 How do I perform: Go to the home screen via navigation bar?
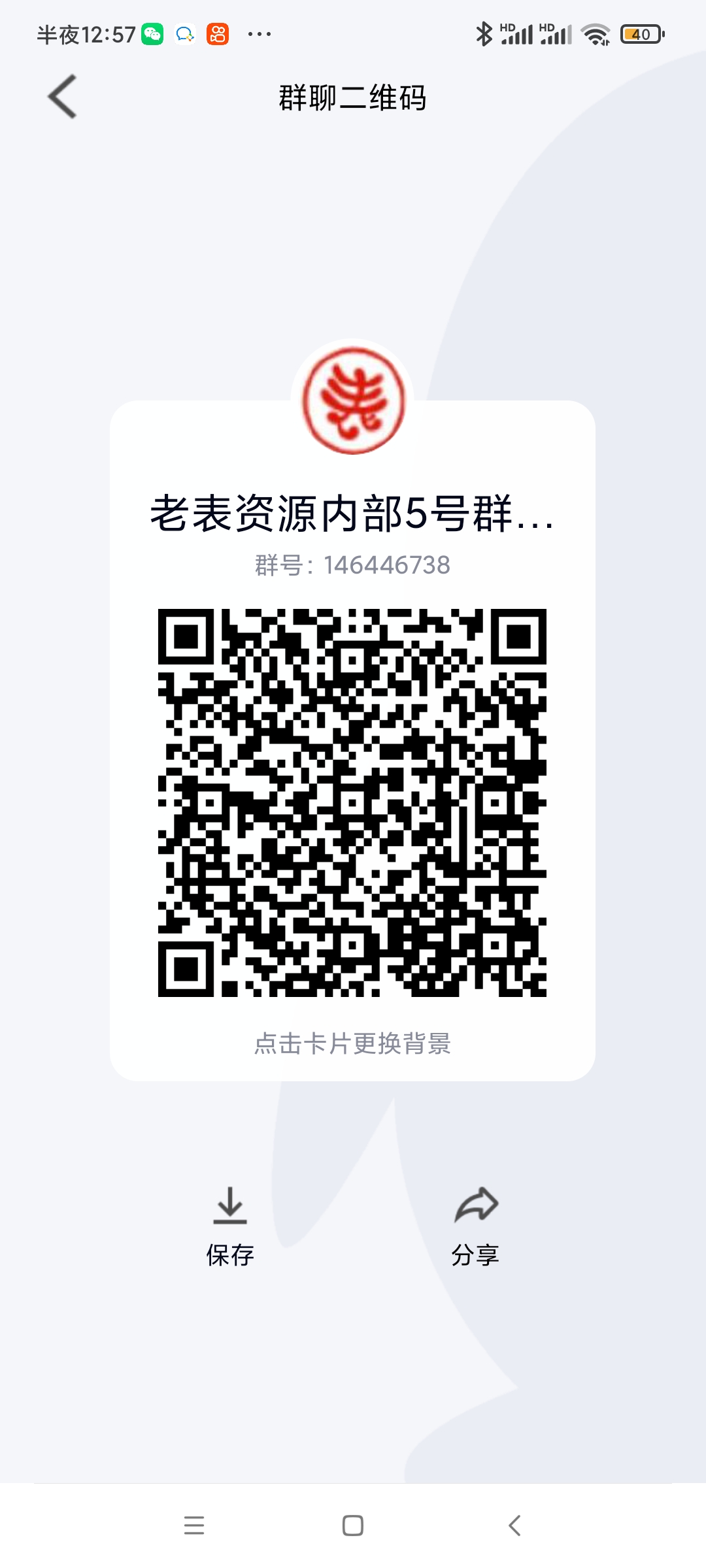353,1526
